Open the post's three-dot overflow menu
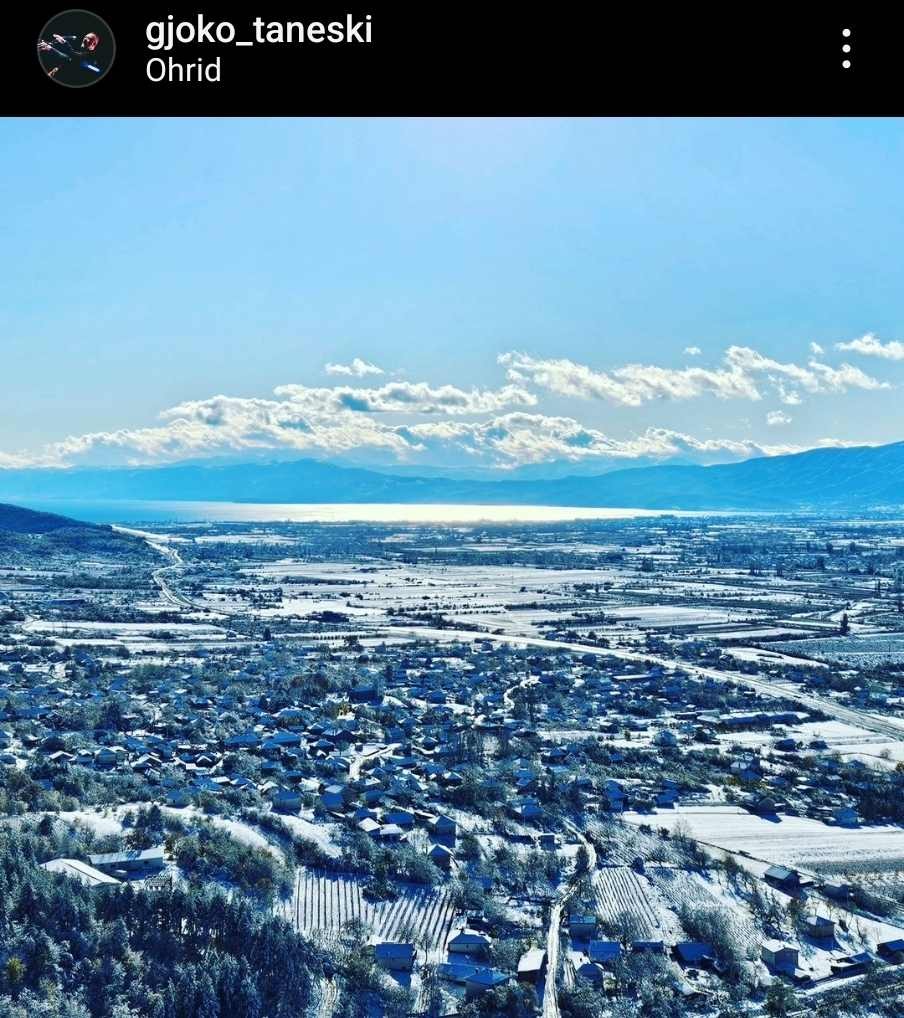This screenshot has height=1018, width=904. click(x=846, y=48)
